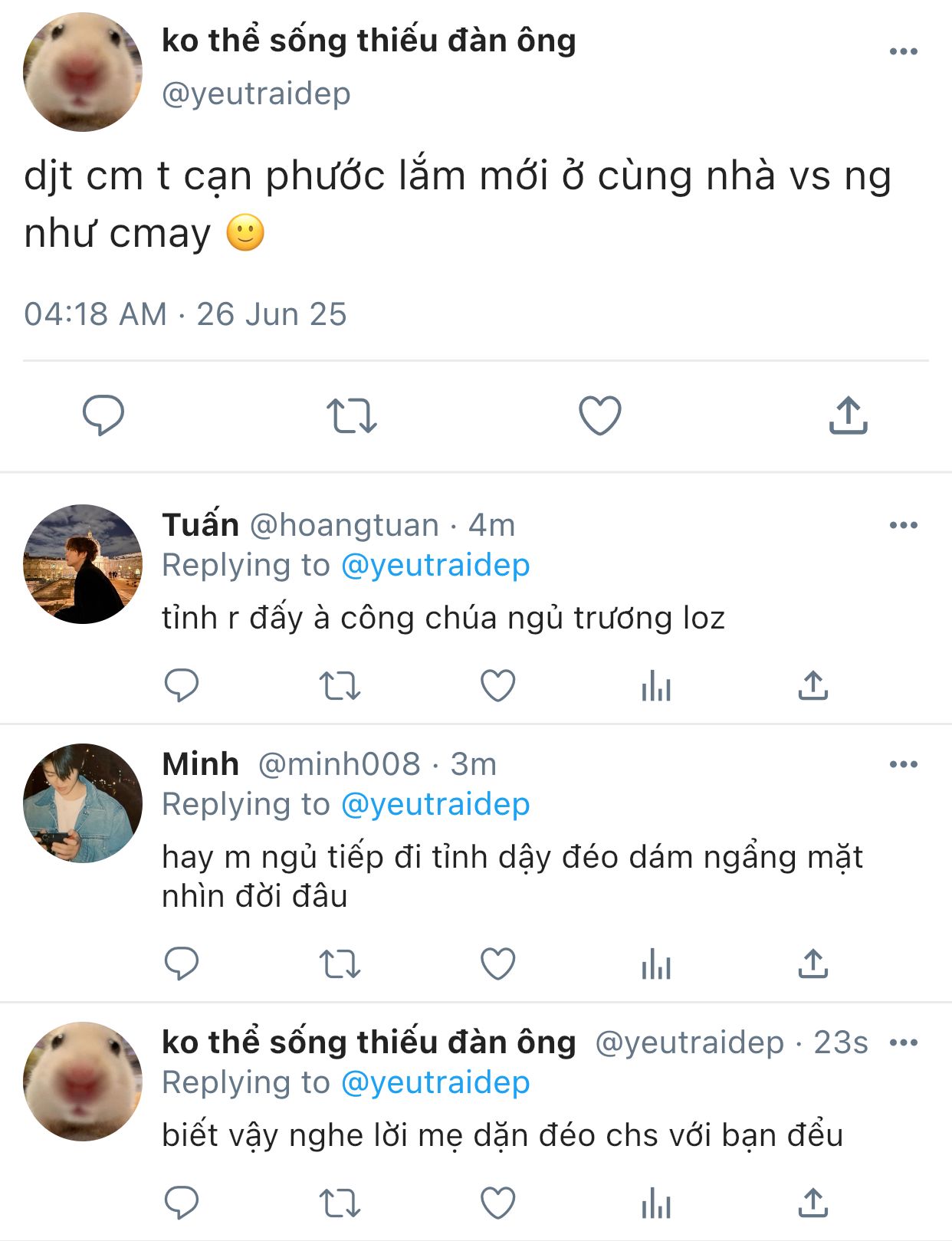Open overflow menu on Minh's reply
This screenshot has height=1241, width=952.
tap(903, 764)
